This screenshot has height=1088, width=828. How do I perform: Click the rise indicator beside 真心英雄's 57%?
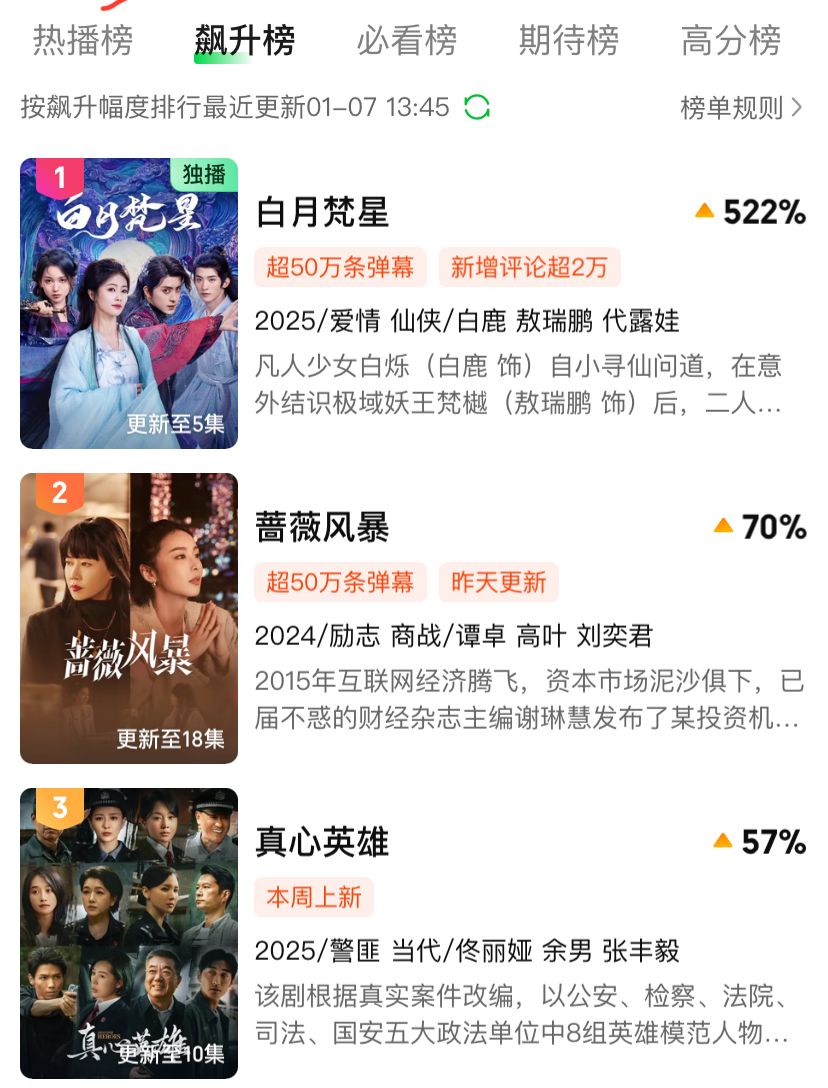click(x=722, y=842)
